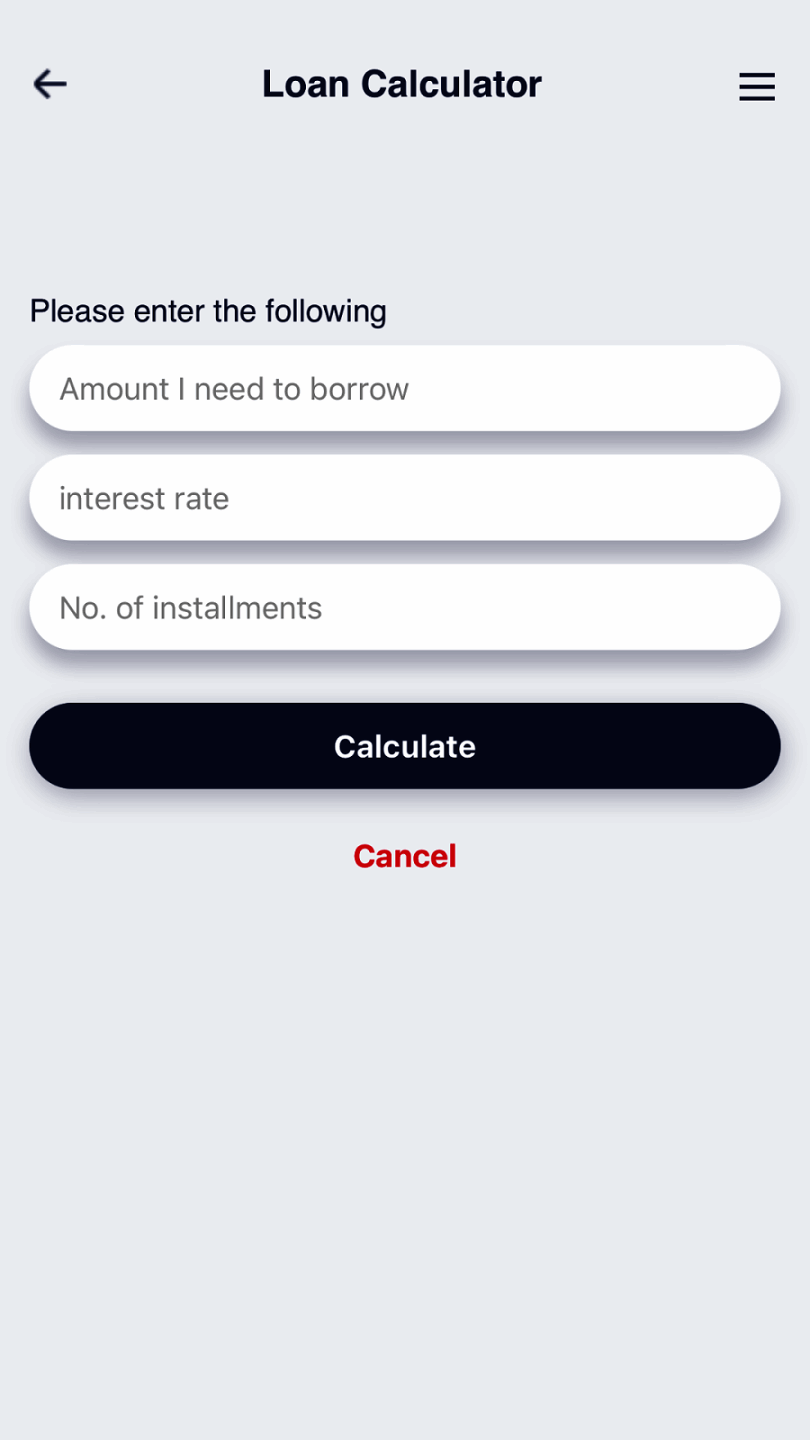Tap the No. of installments field
The height and width of the screenshot is (1440, 810).
(x=404, y=608)
